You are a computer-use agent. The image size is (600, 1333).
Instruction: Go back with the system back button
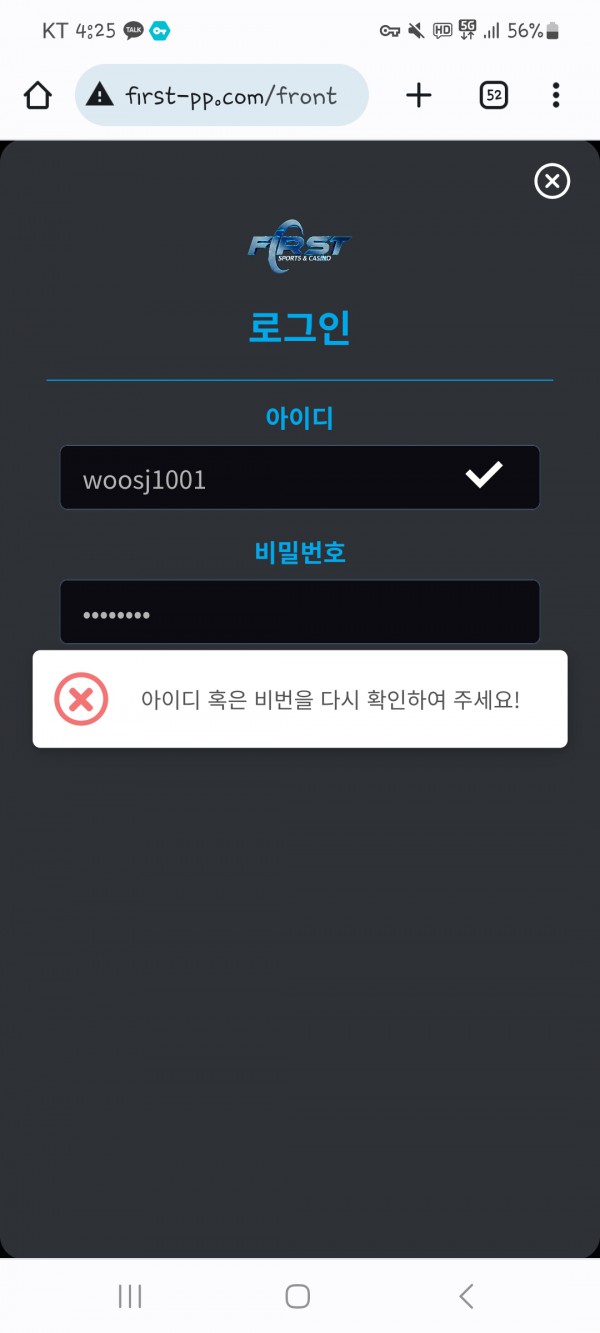[x=466, y=1296]
